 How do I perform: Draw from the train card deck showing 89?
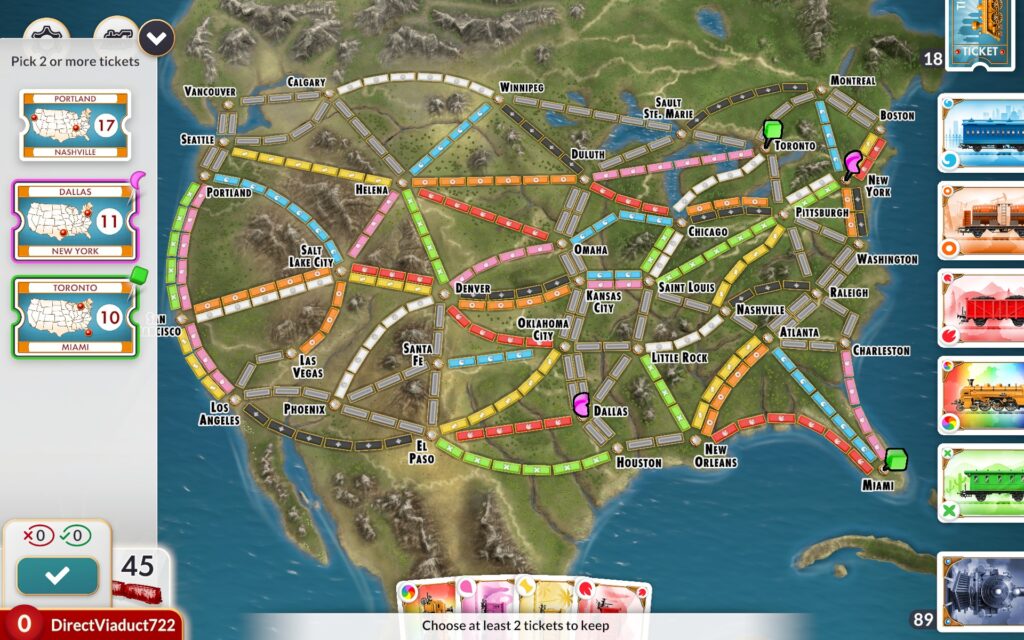(982, 591)
